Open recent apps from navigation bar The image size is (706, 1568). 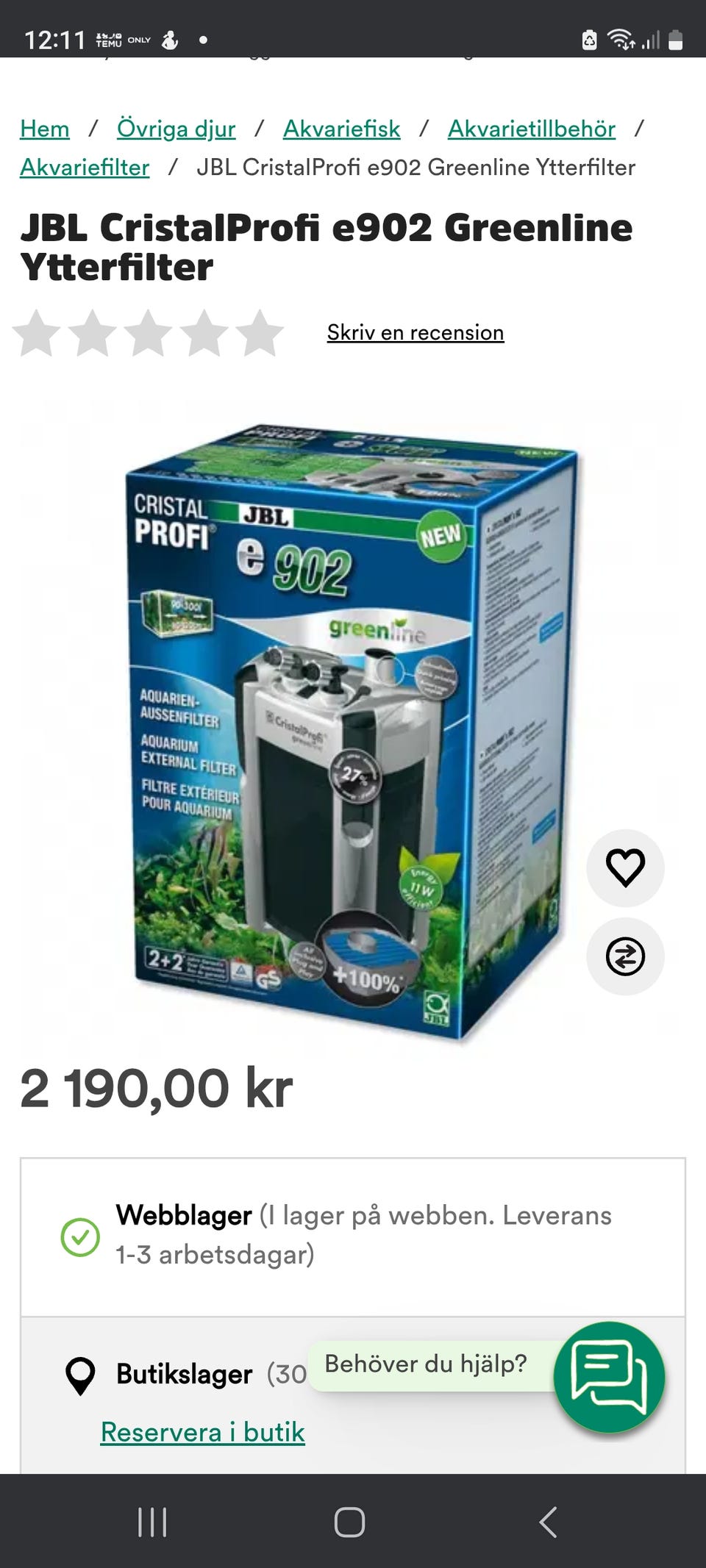tap(152, 1522)
